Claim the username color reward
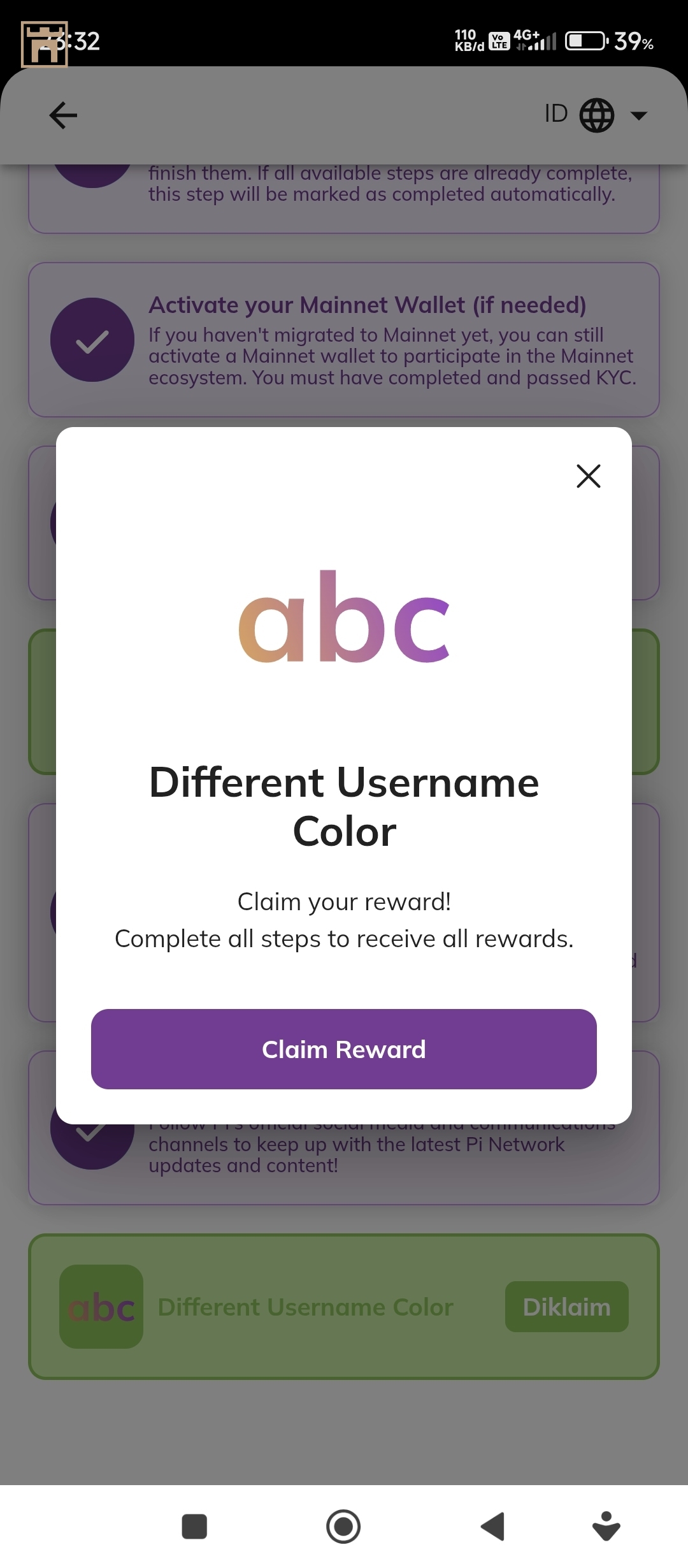 [344, 1049]
